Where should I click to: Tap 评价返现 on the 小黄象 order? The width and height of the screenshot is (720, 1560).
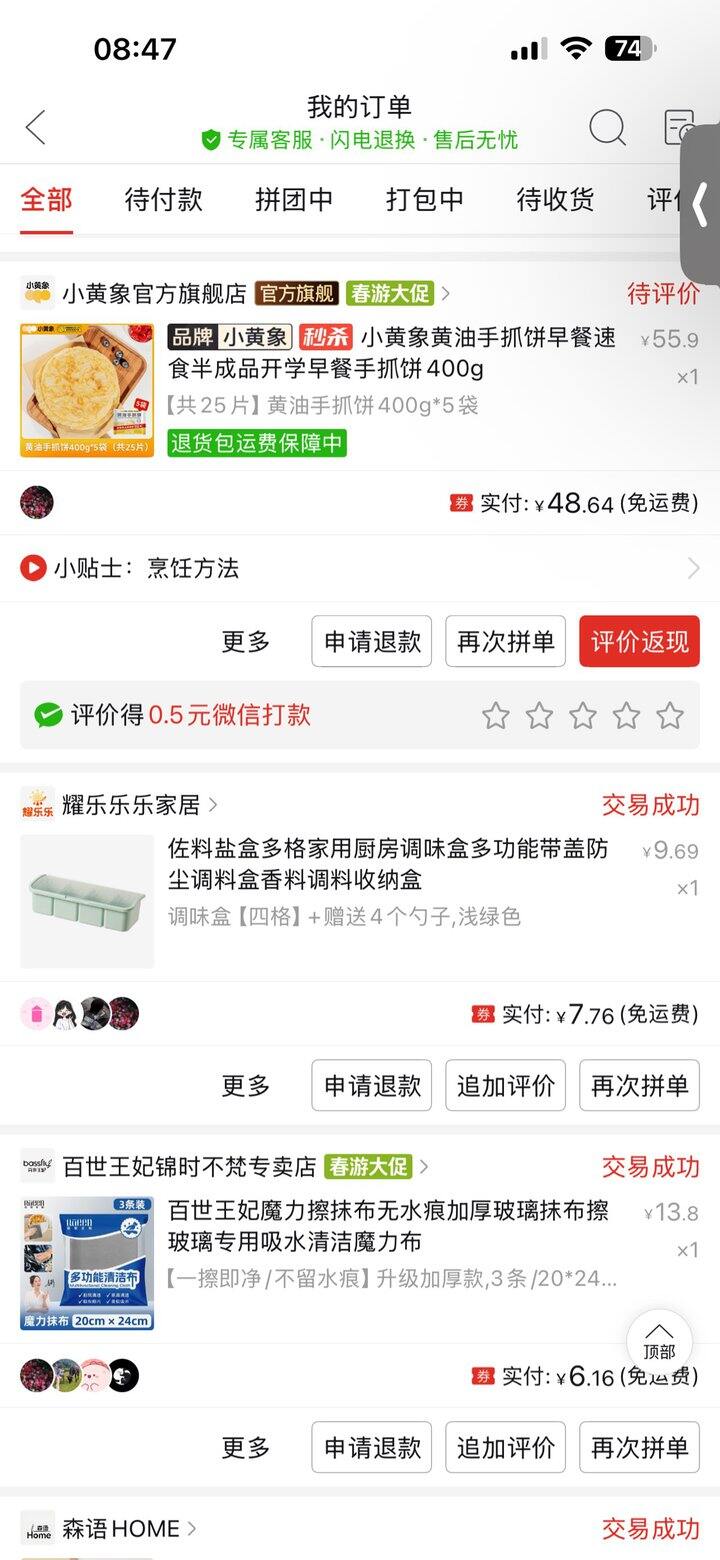click(639, 642)
